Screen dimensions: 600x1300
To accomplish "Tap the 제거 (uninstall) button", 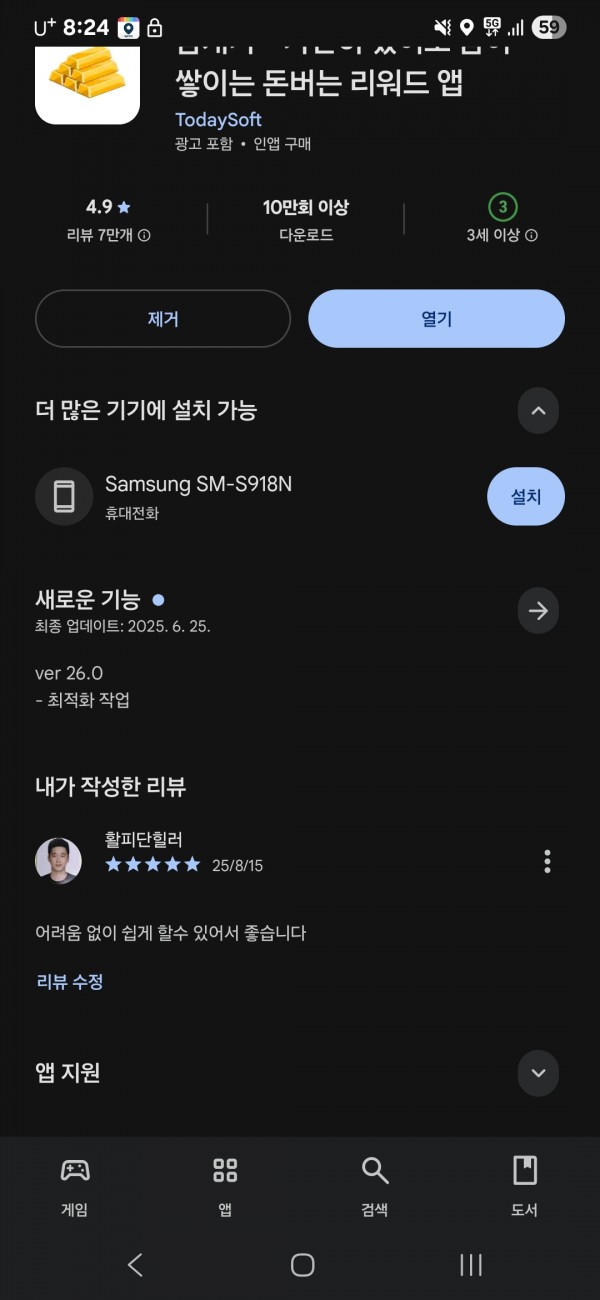I will point(163,319).
